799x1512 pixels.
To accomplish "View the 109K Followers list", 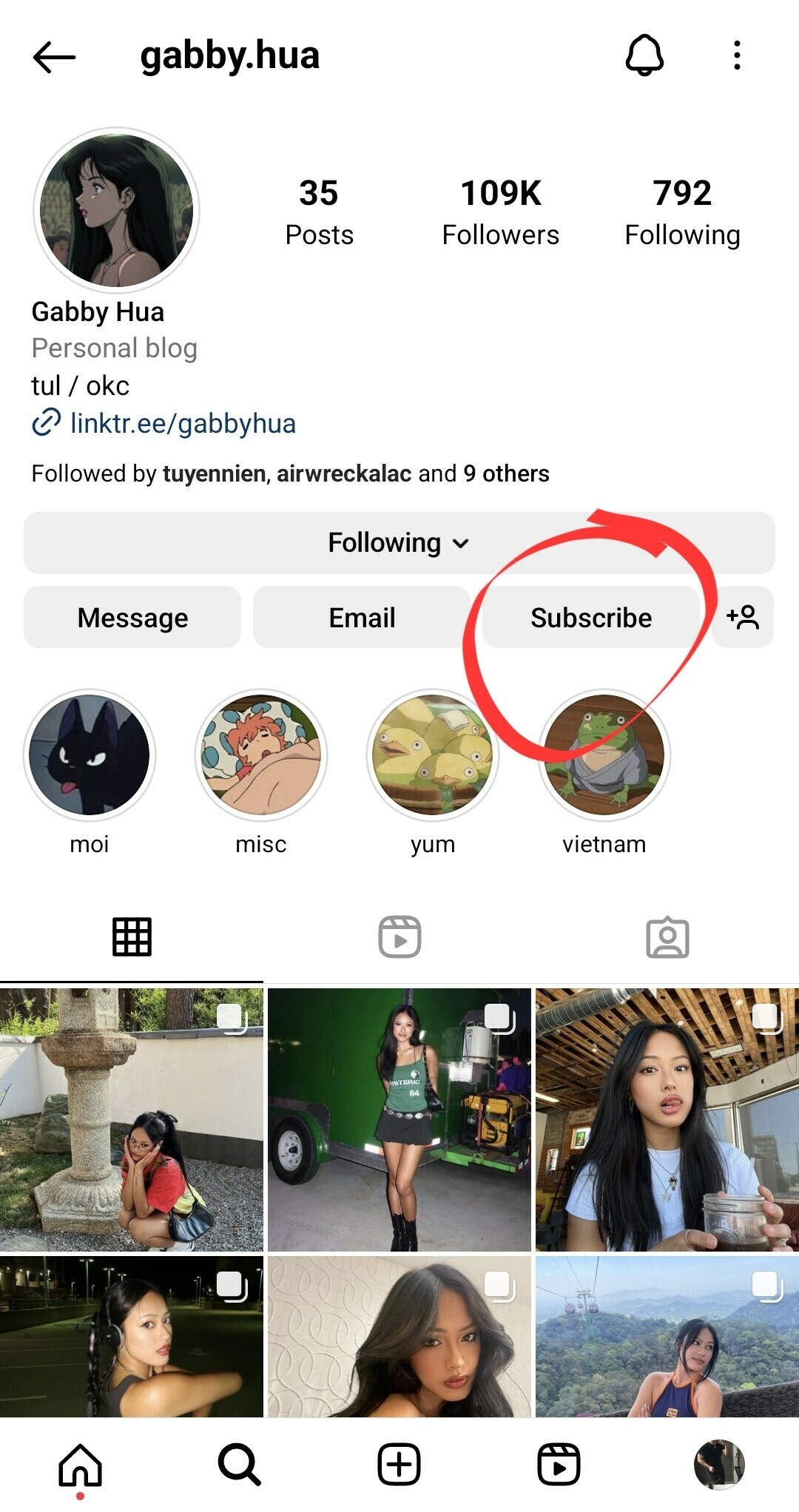I will tap(500, 212).
